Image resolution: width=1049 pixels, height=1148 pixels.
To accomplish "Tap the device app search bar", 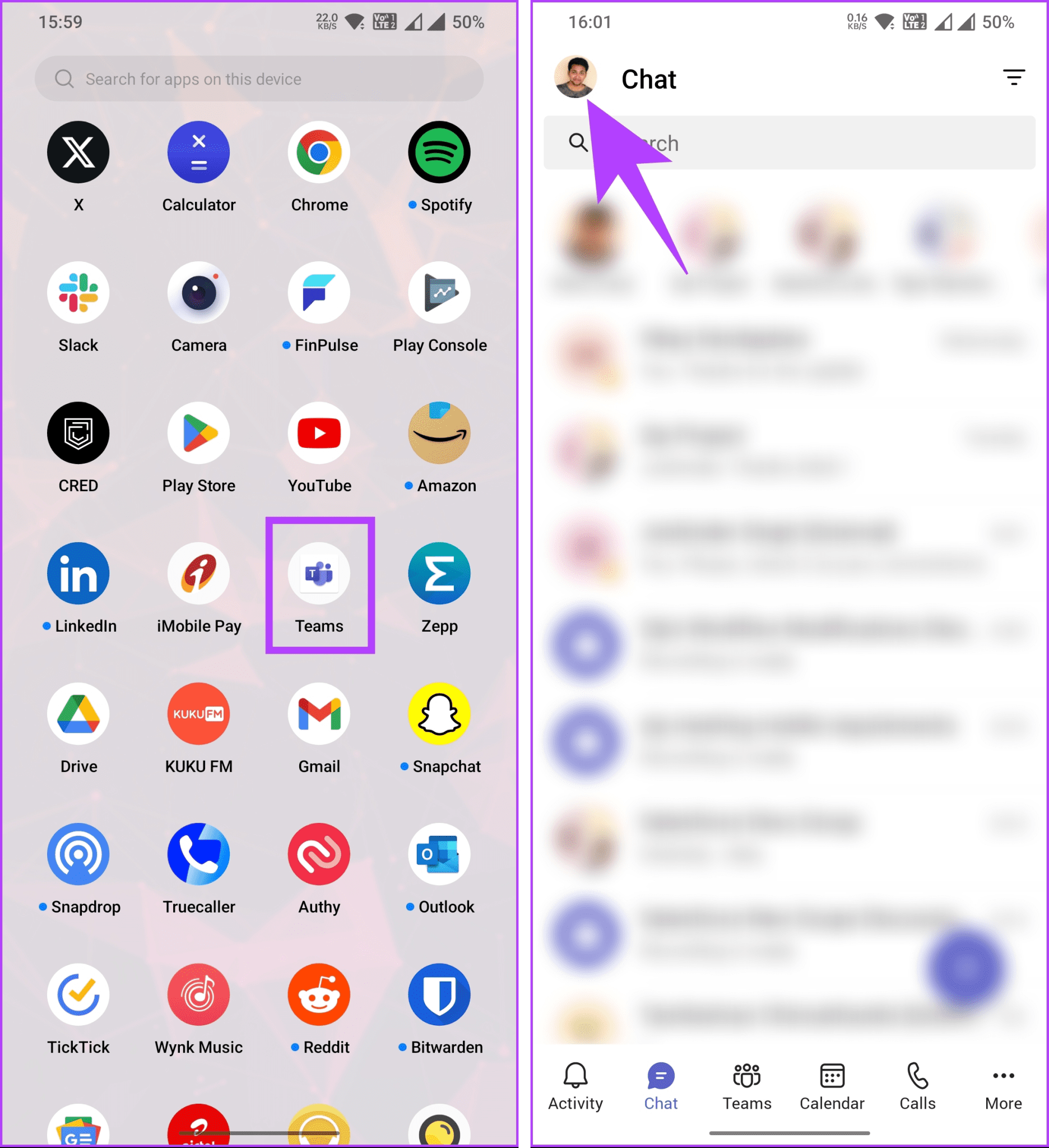I will point(259,79).
